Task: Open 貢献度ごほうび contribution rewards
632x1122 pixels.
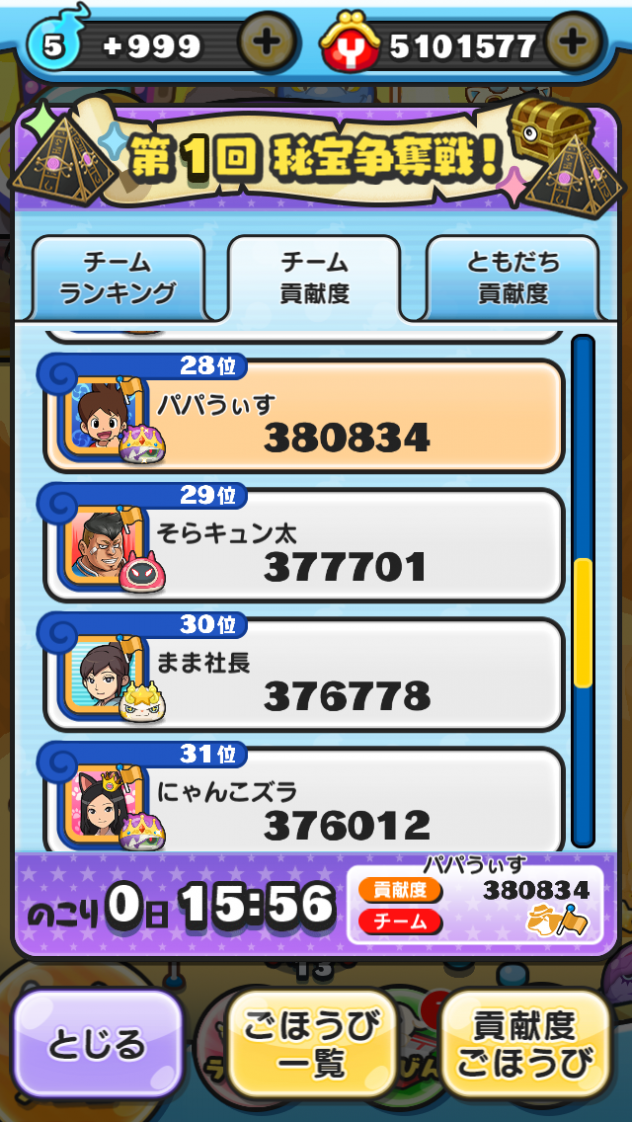Action: coord(525,1045)
